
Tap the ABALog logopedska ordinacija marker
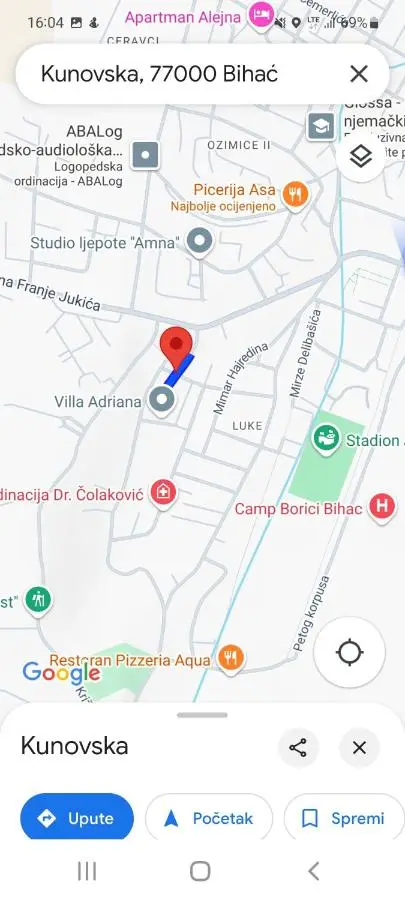(146, 155)
